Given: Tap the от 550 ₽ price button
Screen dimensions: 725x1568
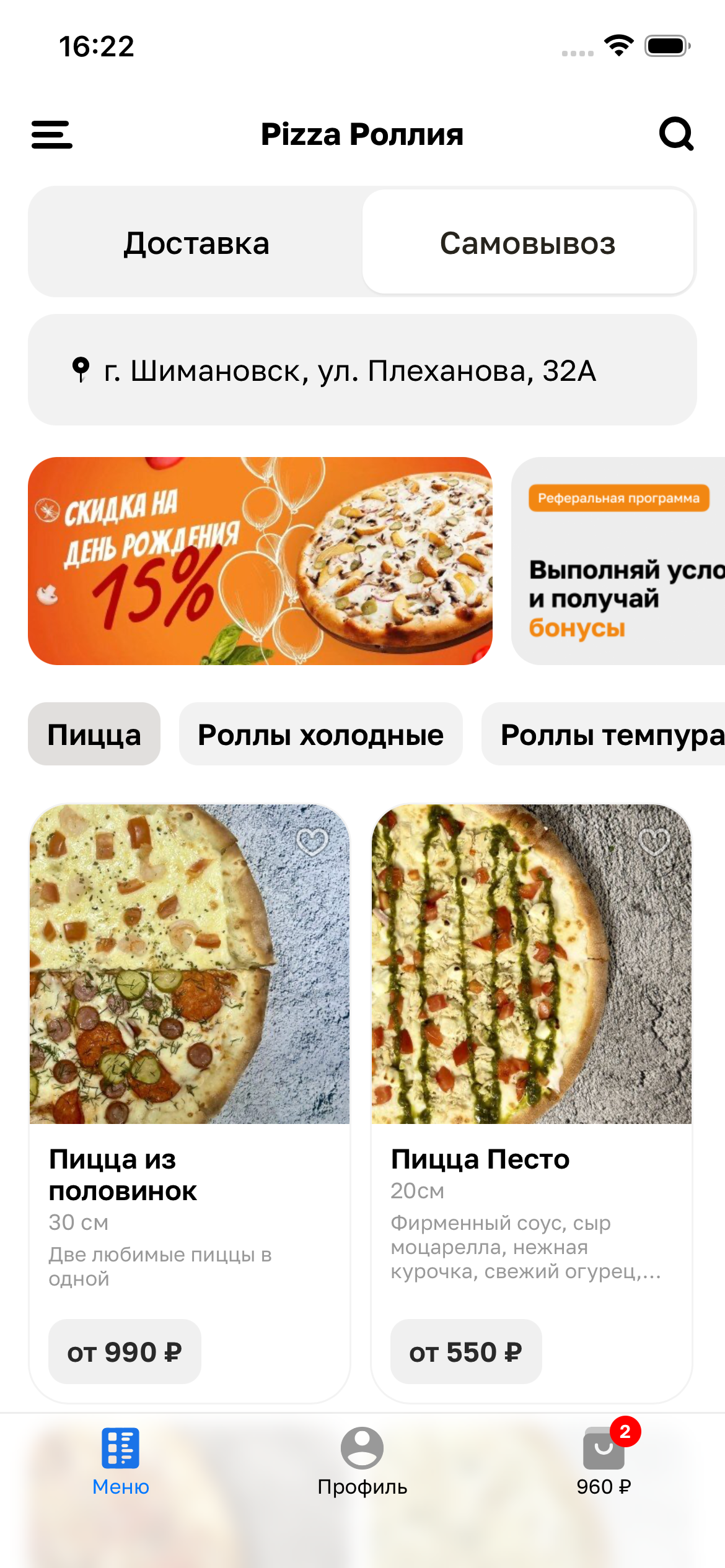Looking at the screenshot, I should point(466,1352).
